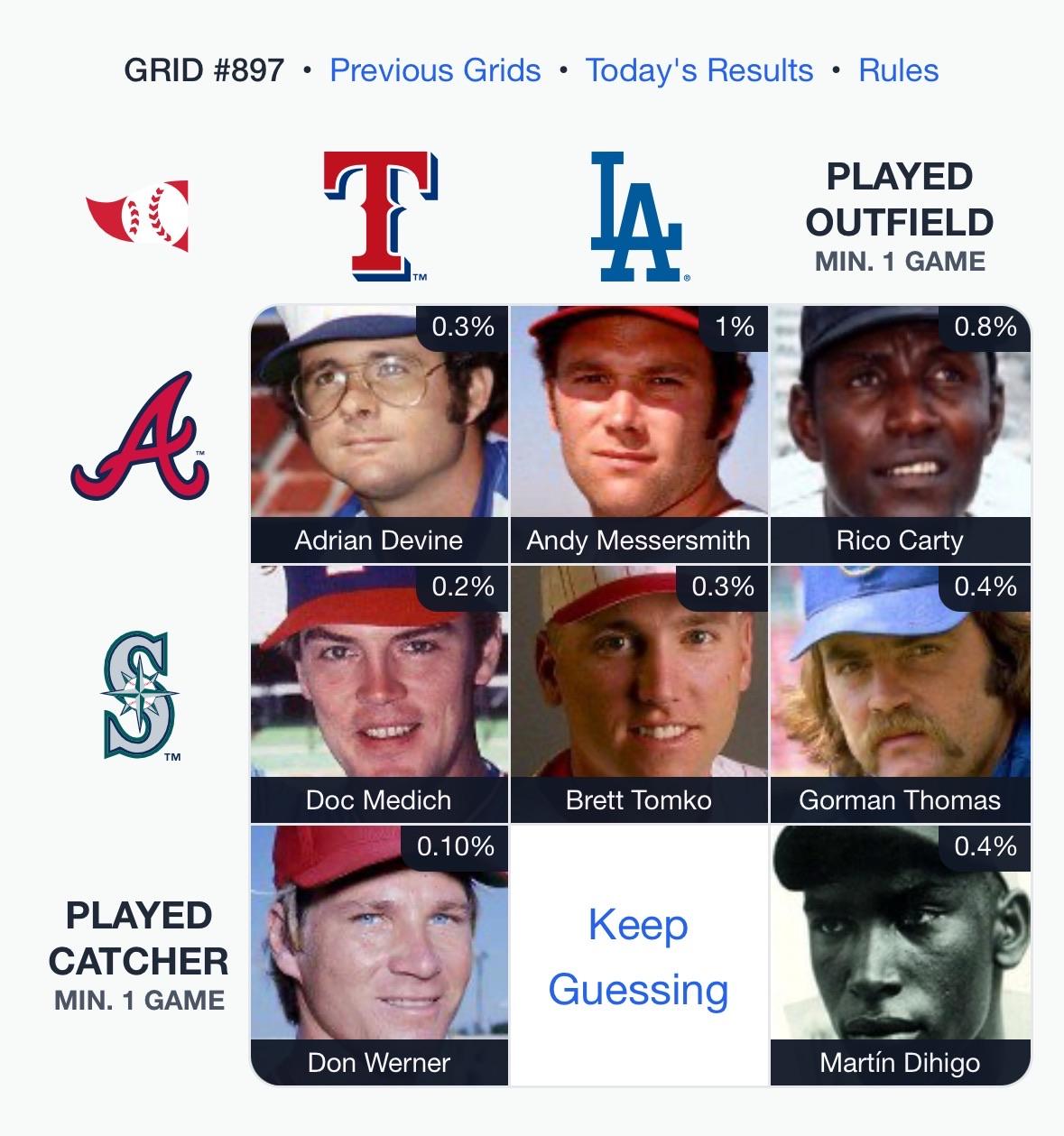1064x1136 pixels.
Task: Select the Andy Messersmith tile
Action: (639, 433)
